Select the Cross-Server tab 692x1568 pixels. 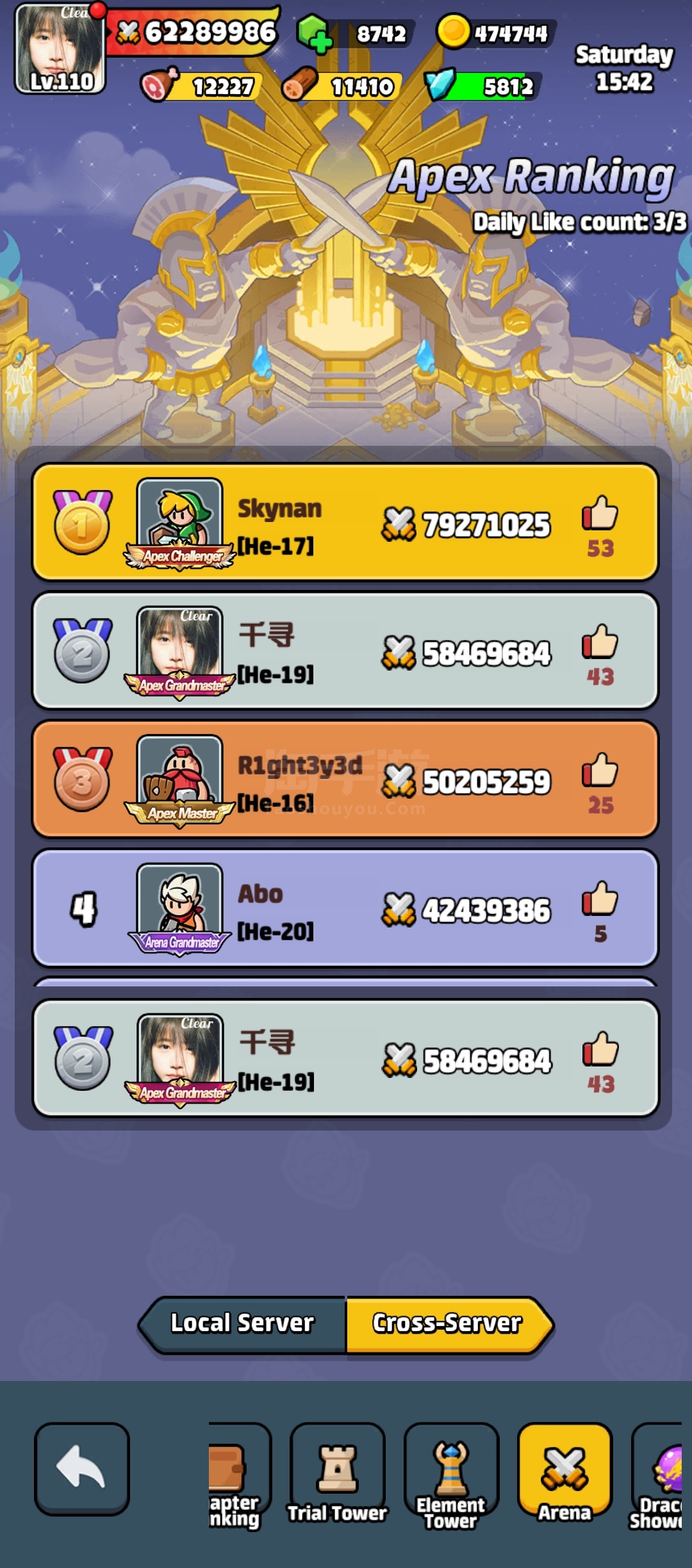tap(447, 1323)
